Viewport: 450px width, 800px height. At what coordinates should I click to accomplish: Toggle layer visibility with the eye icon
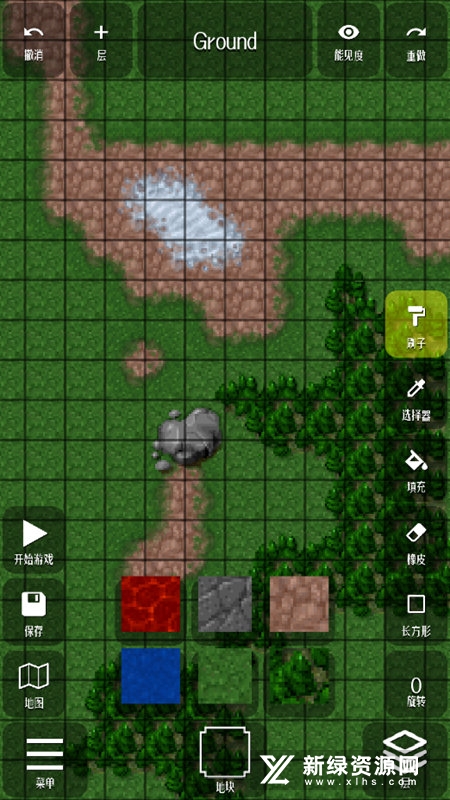pos(348,43)
